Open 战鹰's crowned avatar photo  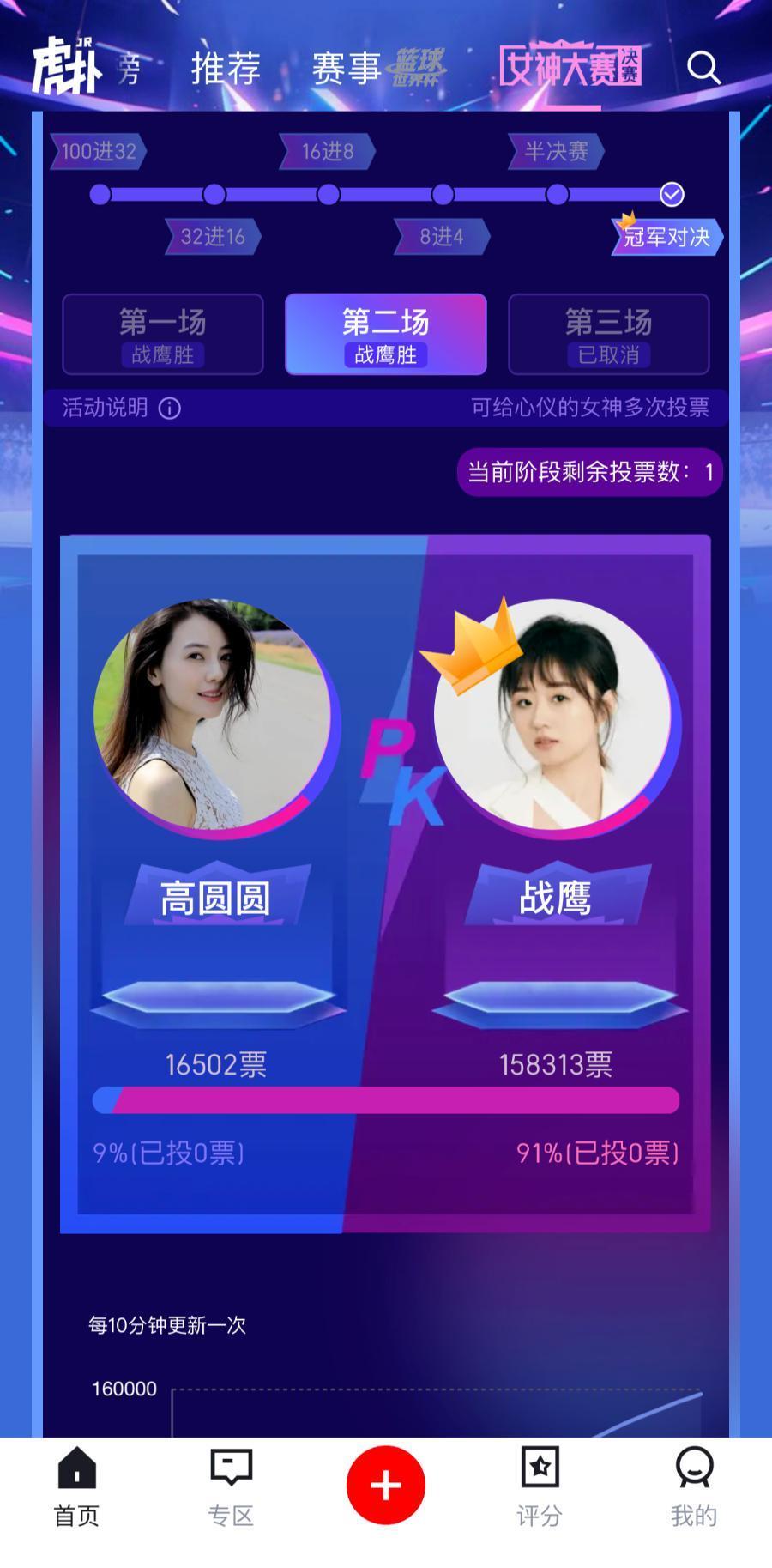[555, 717]
